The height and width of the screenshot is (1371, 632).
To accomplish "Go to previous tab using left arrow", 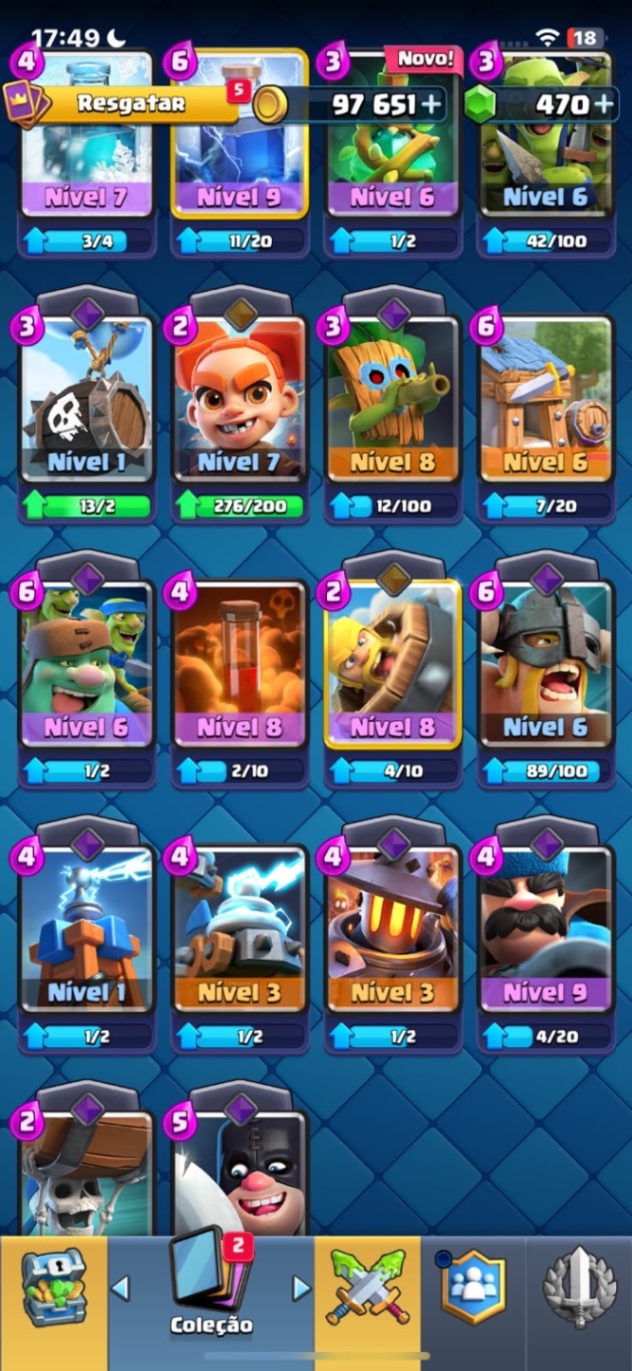I will [121, 1288].
